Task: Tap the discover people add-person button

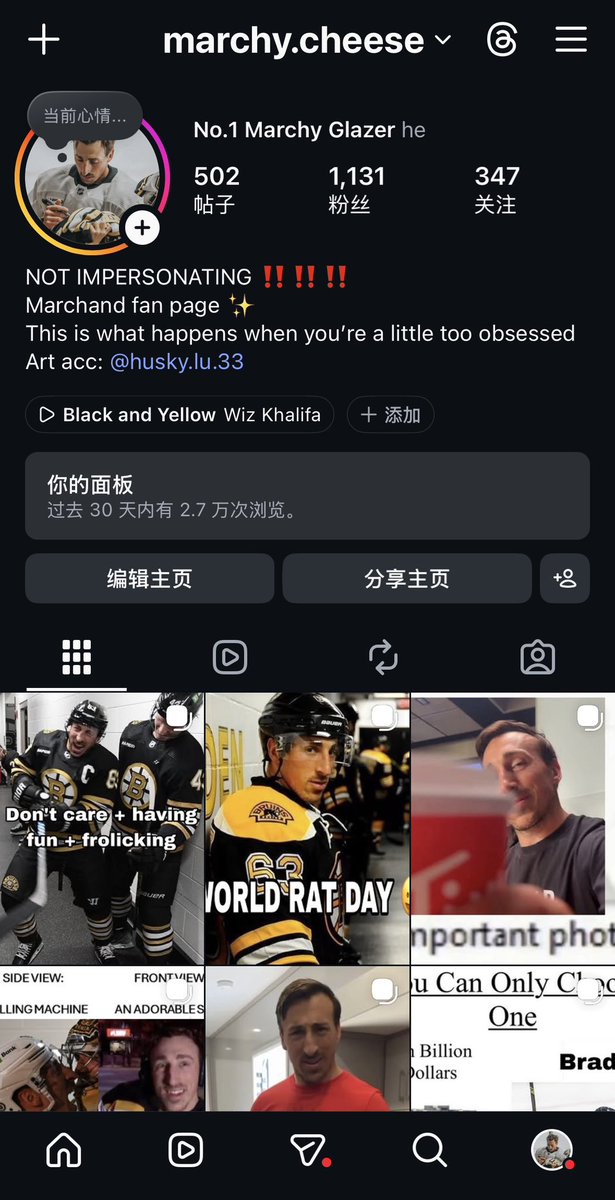Action: 565,578
